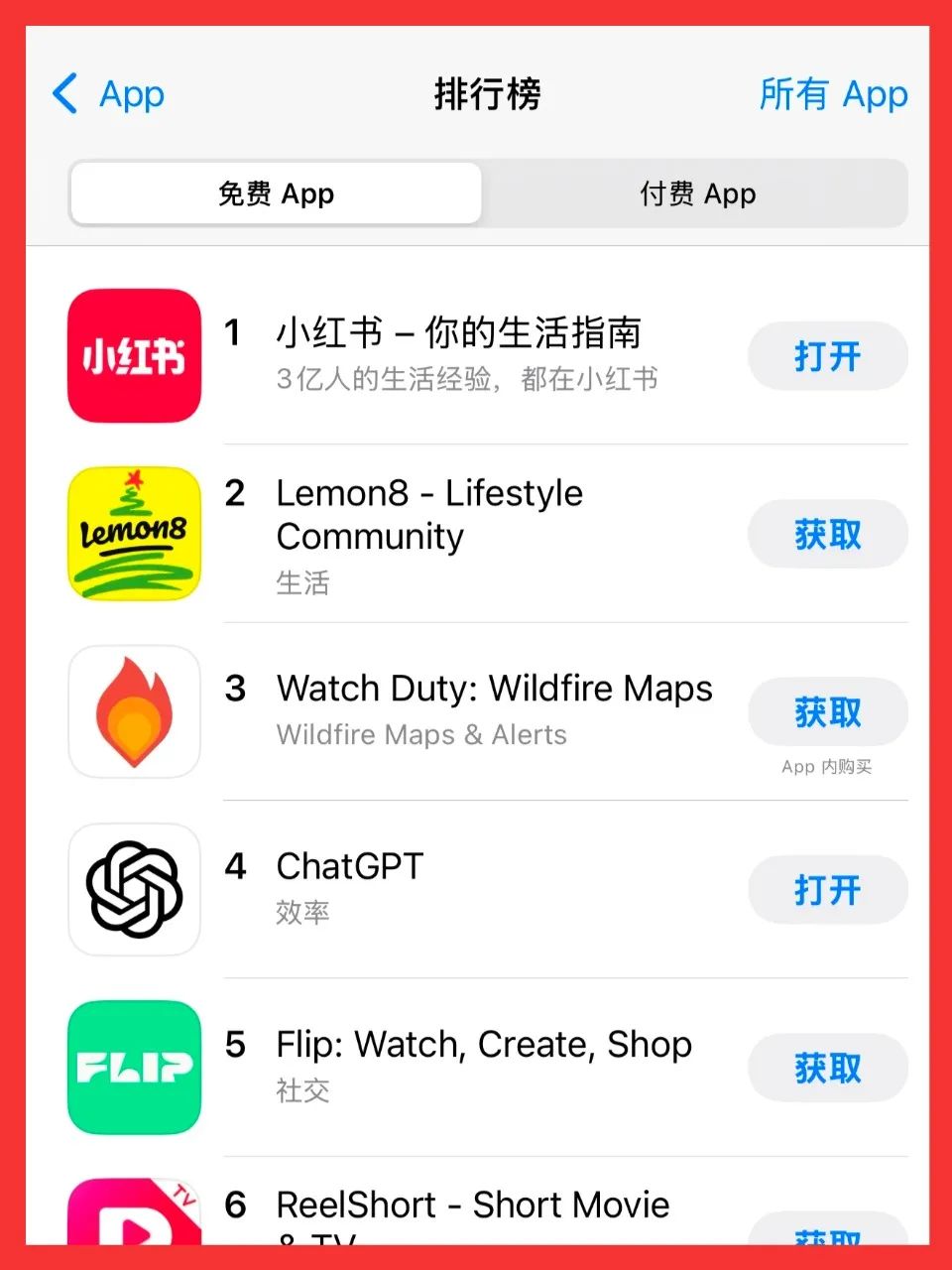952x1270 pixels.
Task: Download Watch Duty with the 获取 button
Action: click(x=827, y=712)
